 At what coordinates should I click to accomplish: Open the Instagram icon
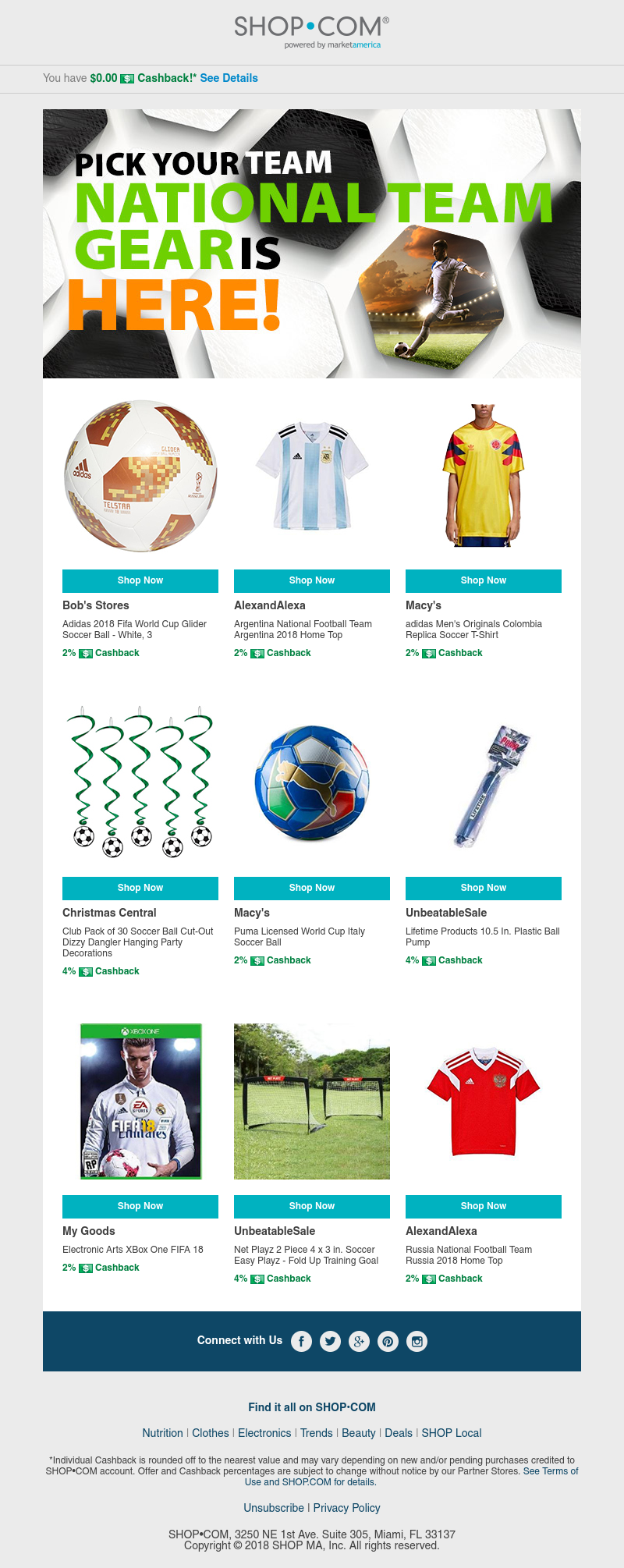pos(417,1341)
